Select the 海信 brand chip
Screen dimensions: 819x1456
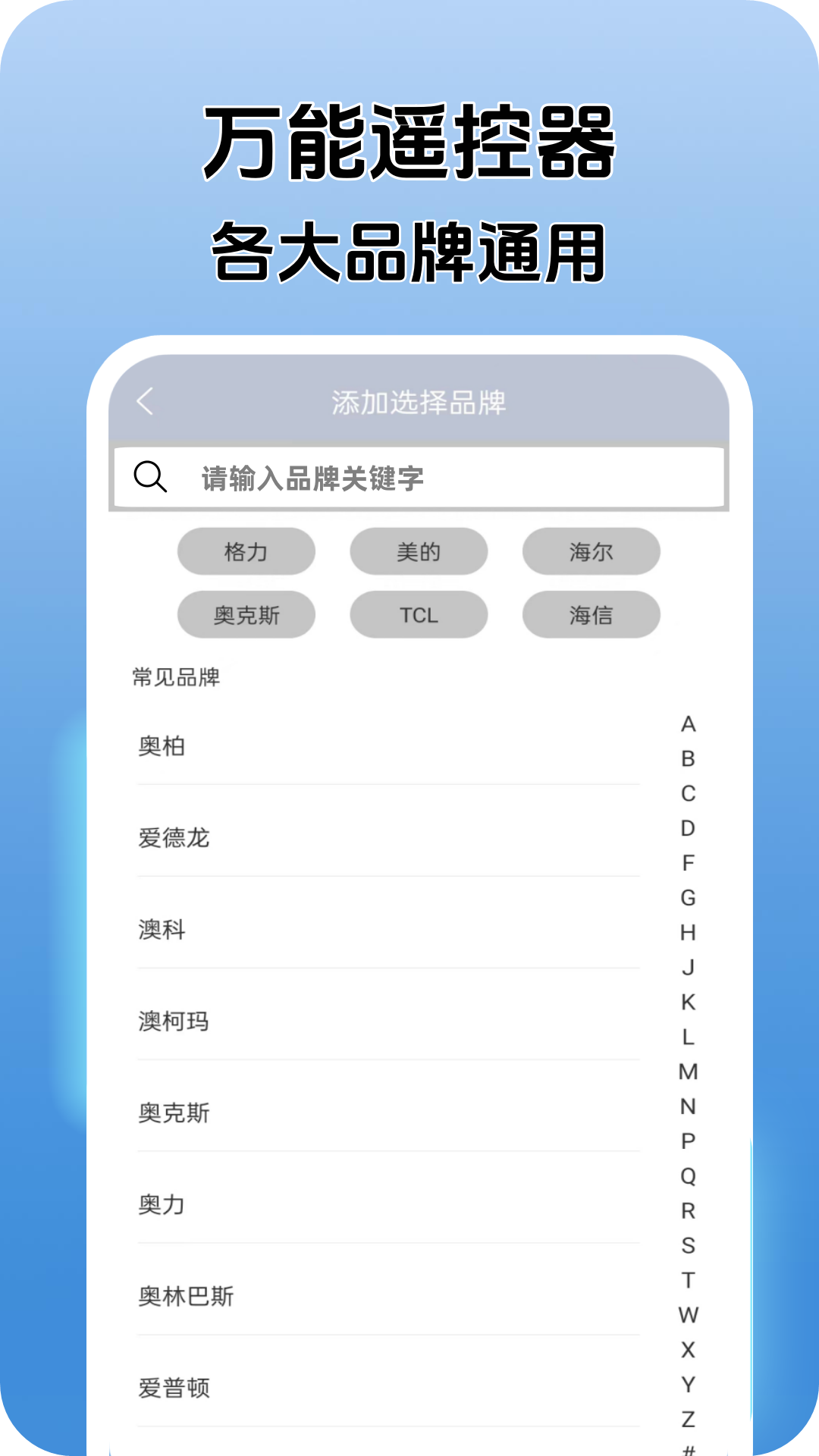(590, 614)
